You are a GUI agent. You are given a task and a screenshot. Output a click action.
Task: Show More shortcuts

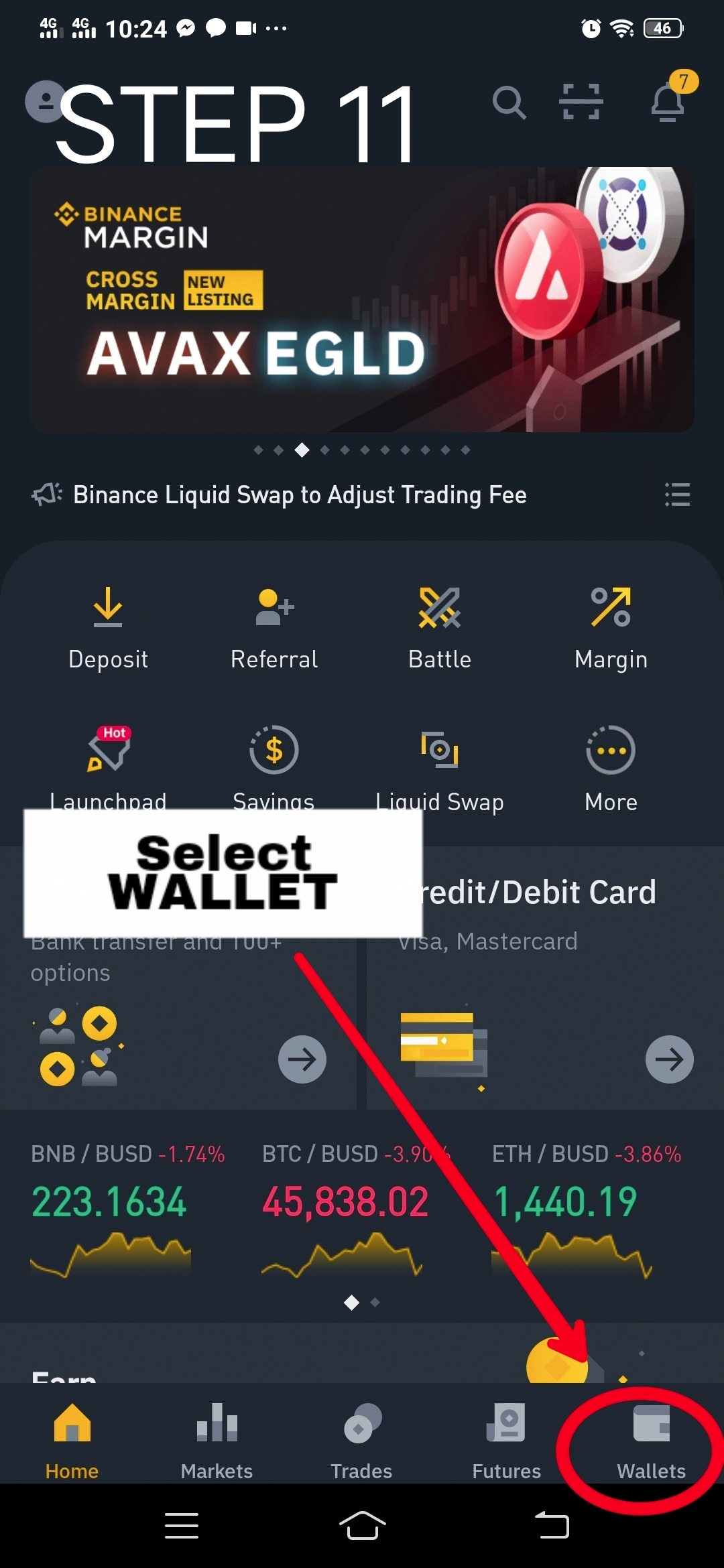pyautogui.click(x=611, y=767)
